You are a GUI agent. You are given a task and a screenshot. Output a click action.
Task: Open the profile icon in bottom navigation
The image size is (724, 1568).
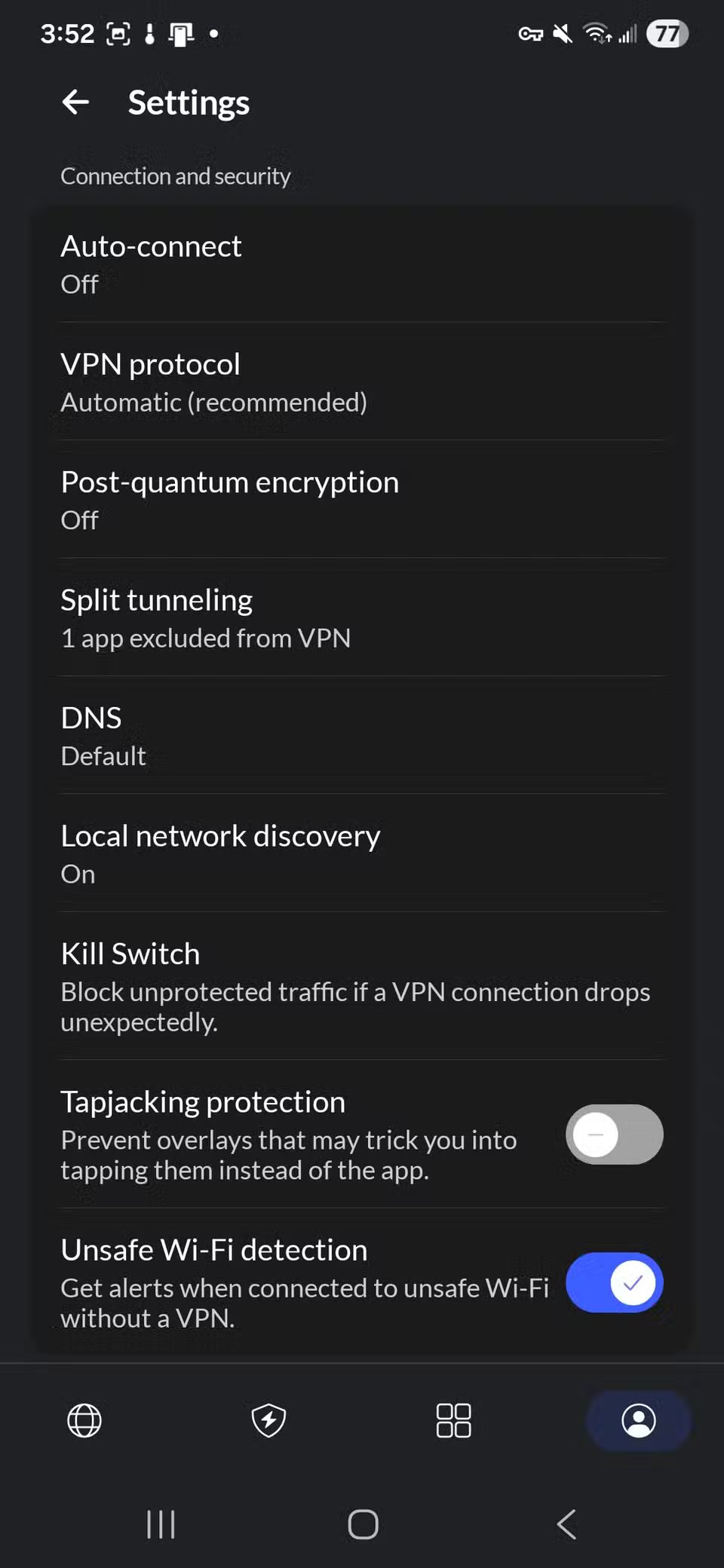(638, 1420)
